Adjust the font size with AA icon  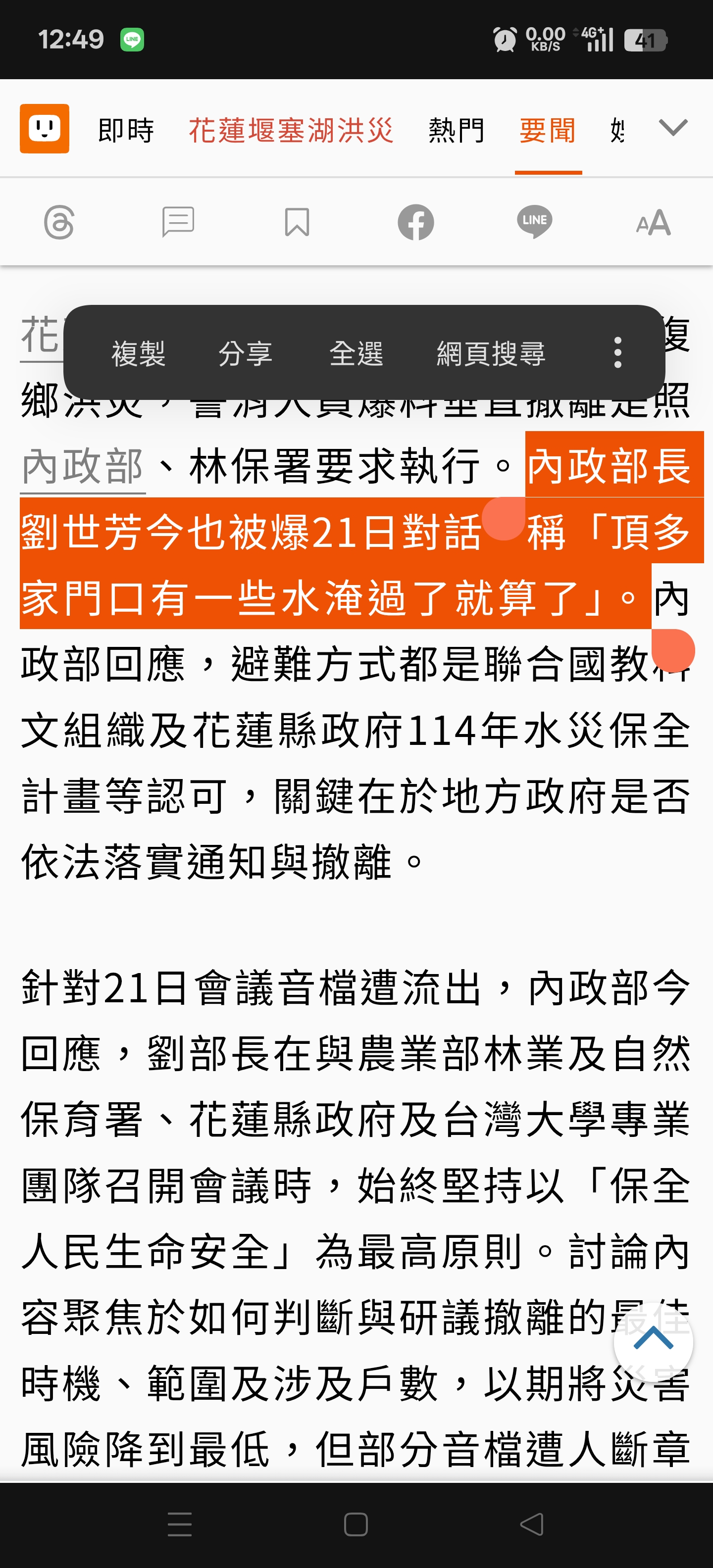pyautogui.click(x=653, y=222)
